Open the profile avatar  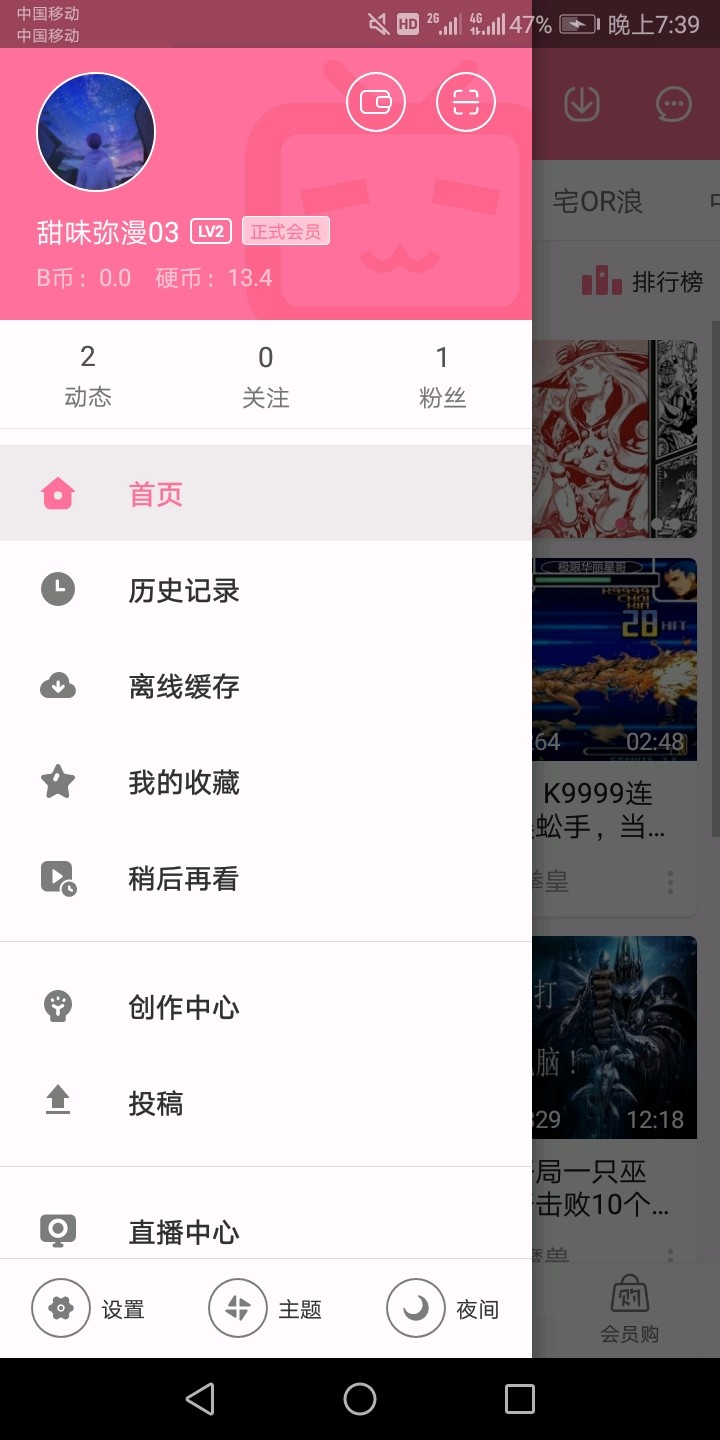(x=96, y=132)
